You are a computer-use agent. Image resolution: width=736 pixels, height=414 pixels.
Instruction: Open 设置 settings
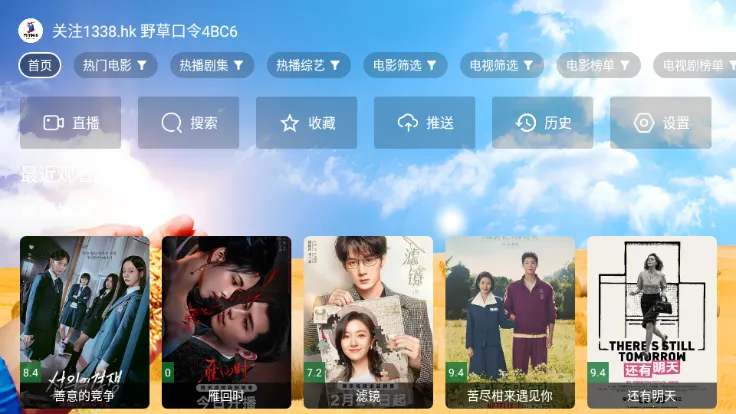(661, 123)
